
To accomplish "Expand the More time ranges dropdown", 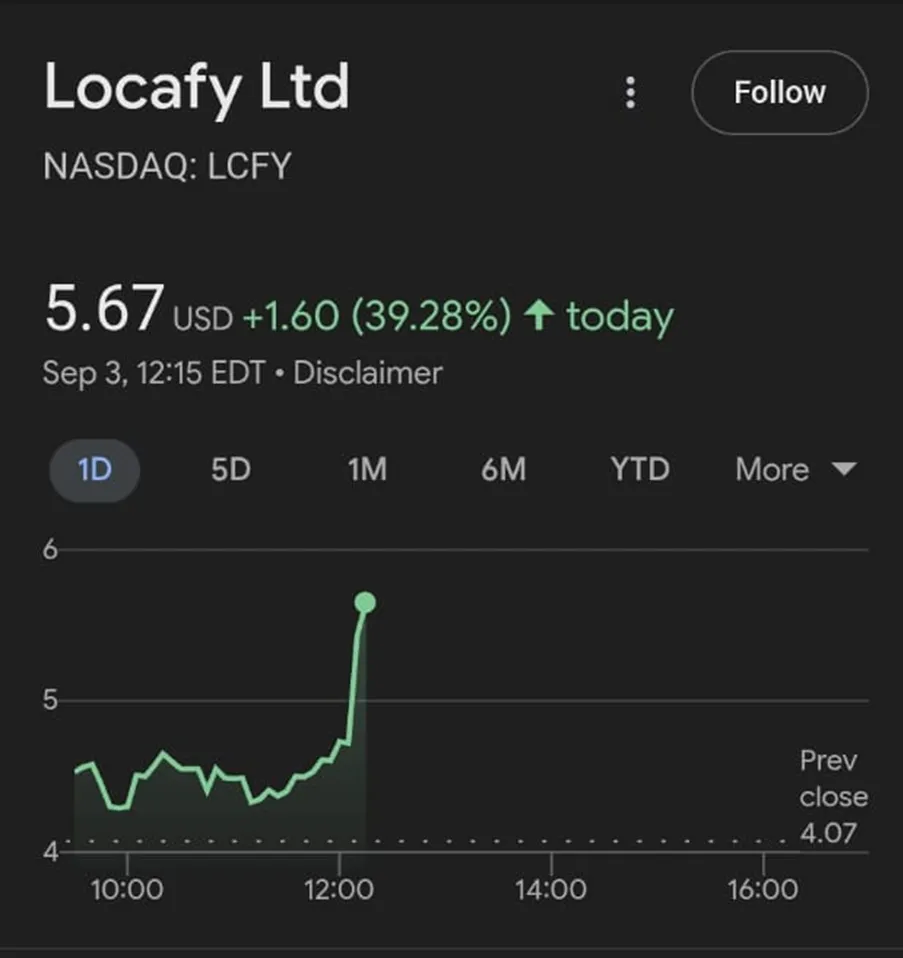I will 796,469.
